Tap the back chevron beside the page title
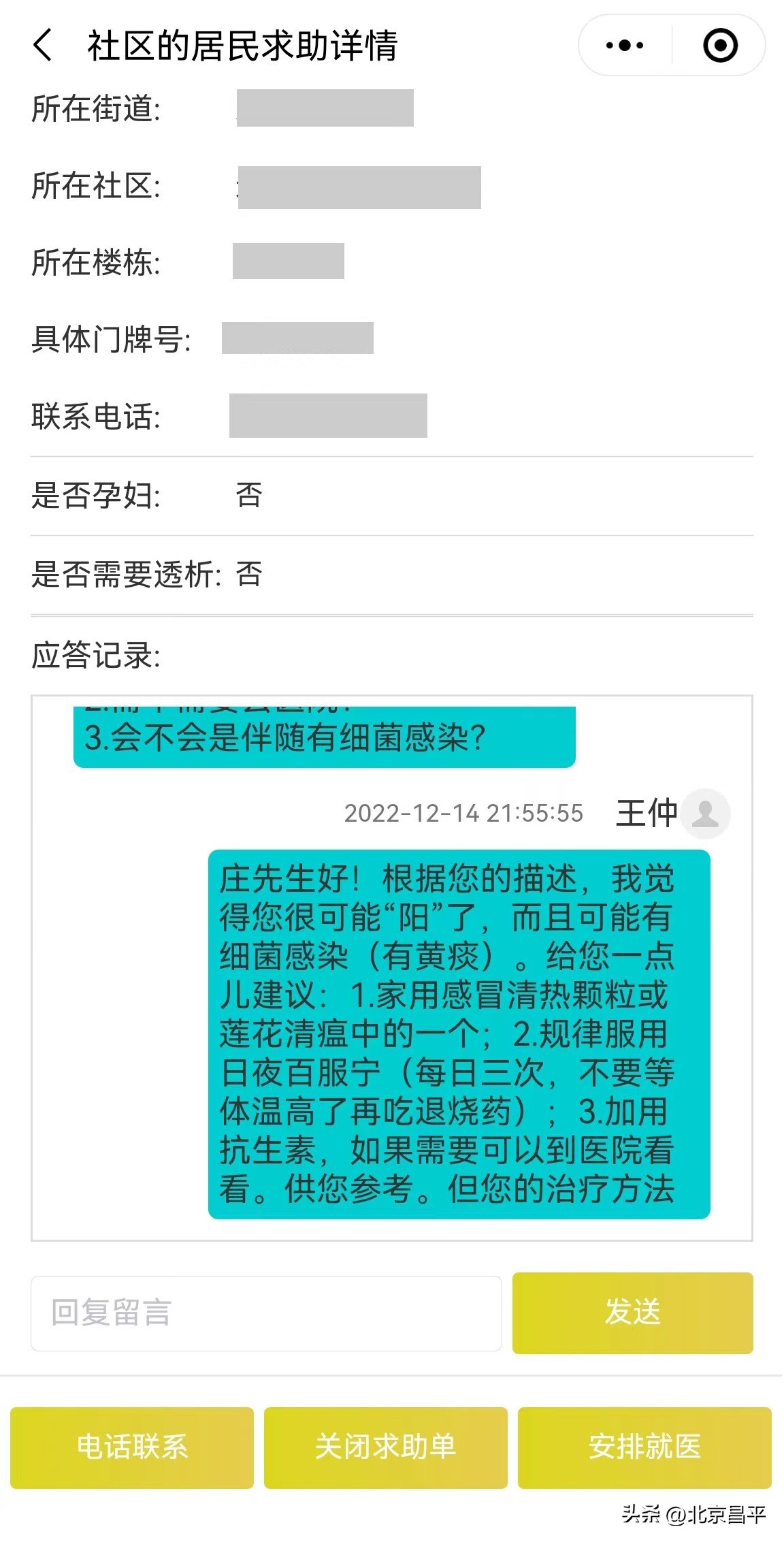784x1542 pixels. click(43, 45)
